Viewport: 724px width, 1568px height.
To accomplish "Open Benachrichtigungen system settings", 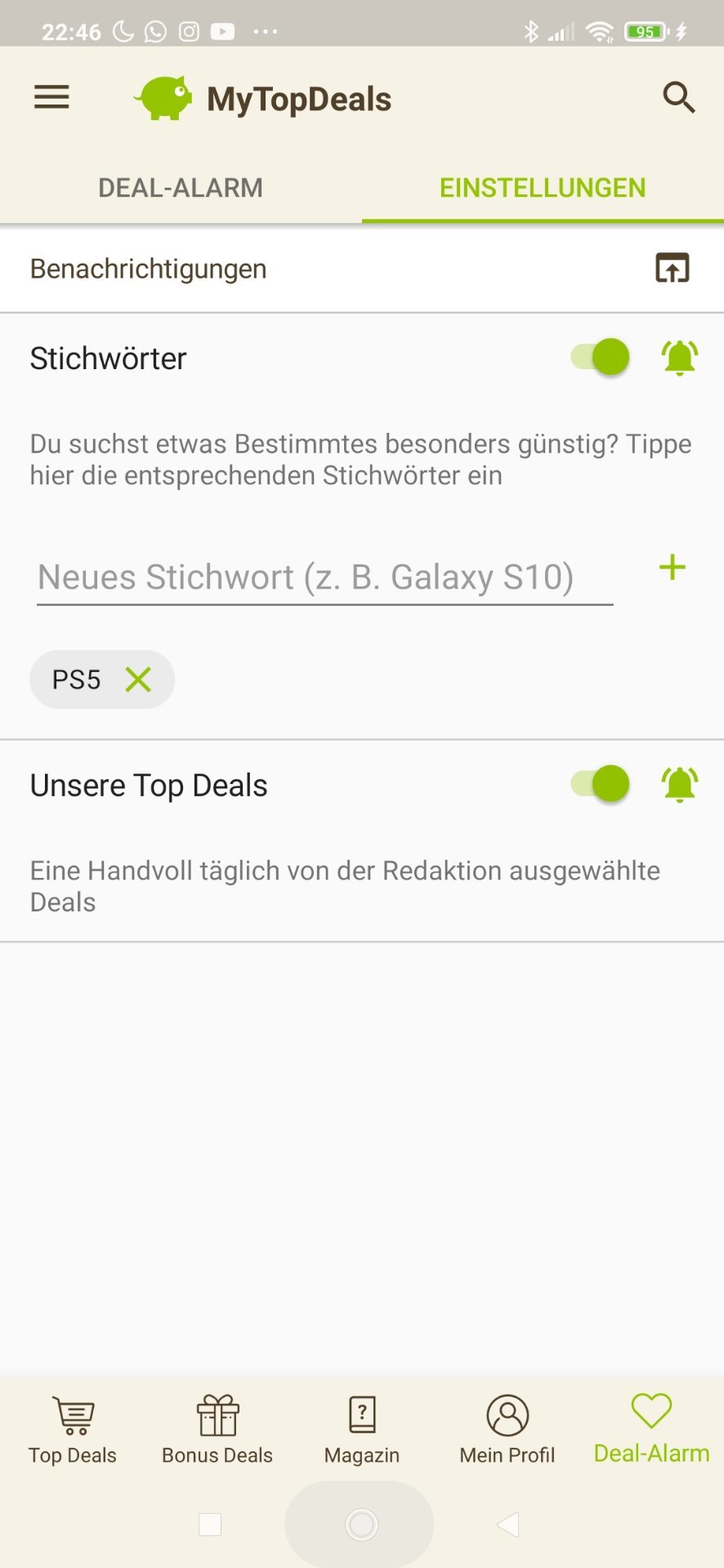I will [x=672, y=268].
